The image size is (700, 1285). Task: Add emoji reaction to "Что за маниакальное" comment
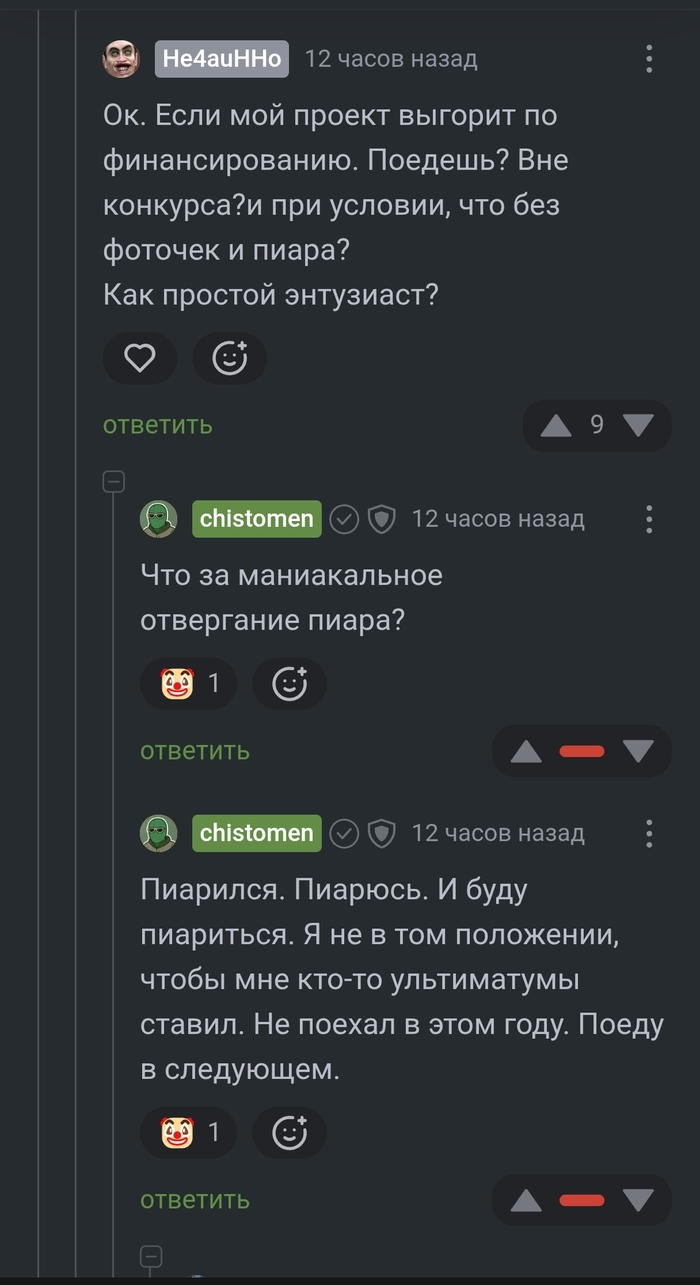[290, 684]
